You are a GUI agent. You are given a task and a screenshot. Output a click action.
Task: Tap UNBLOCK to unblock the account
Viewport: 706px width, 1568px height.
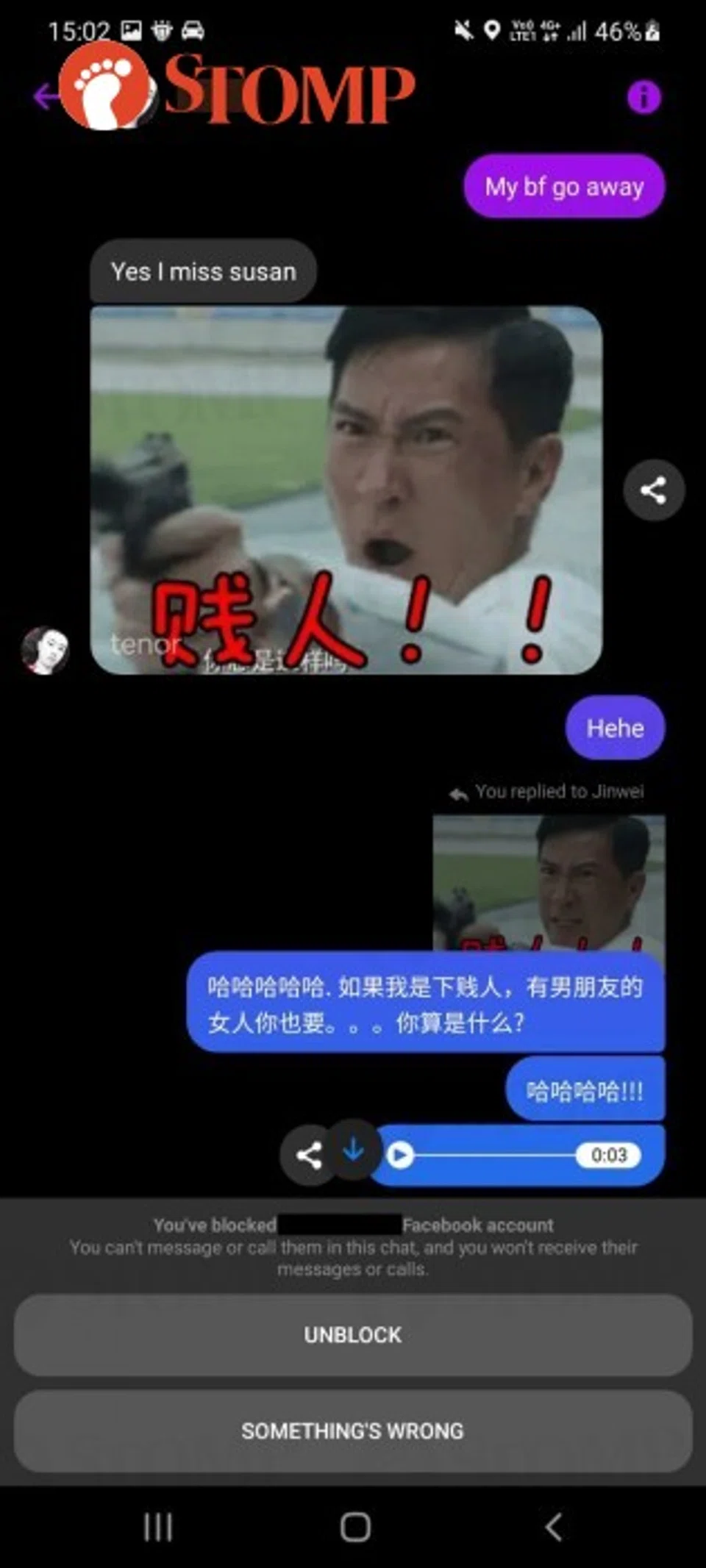[x=353, y=1335]
